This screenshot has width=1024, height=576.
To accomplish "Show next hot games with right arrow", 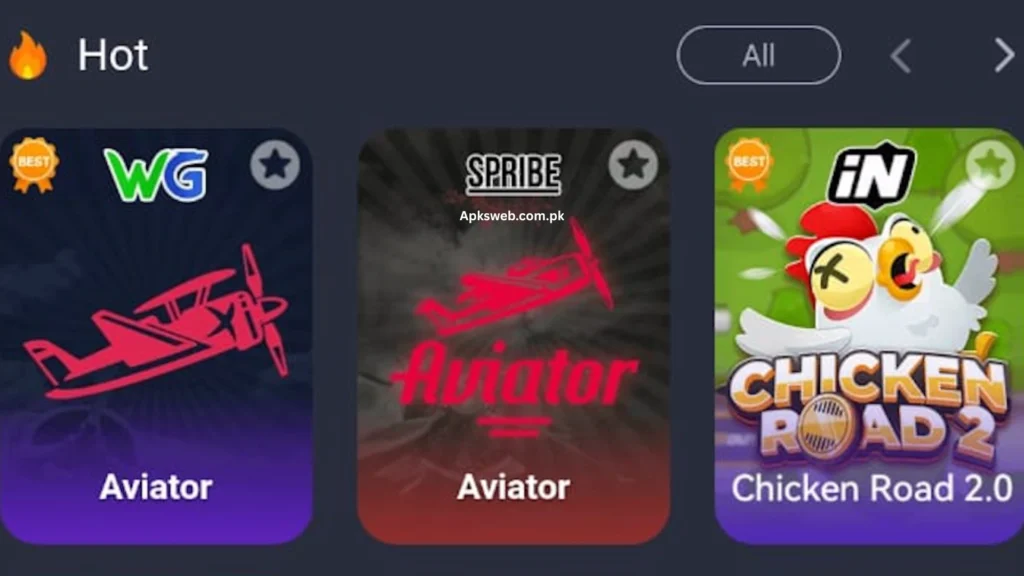I will [1003, 56].
